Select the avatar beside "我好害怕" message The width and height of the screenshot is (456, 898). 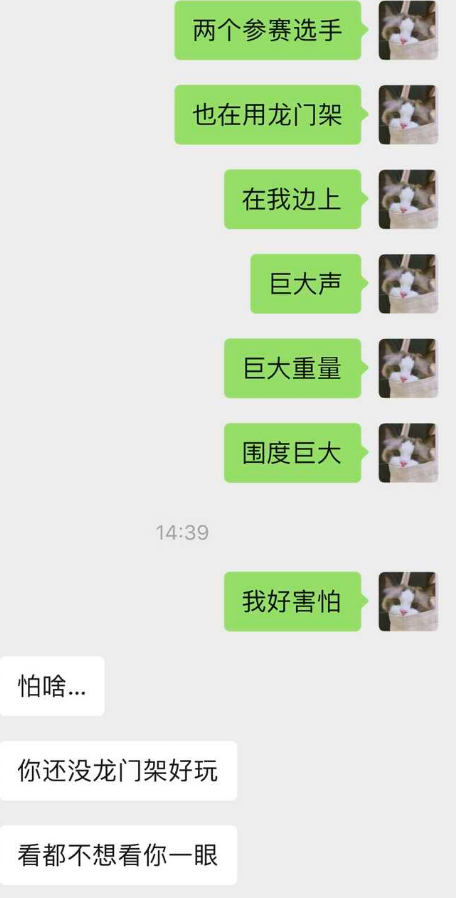408,601
